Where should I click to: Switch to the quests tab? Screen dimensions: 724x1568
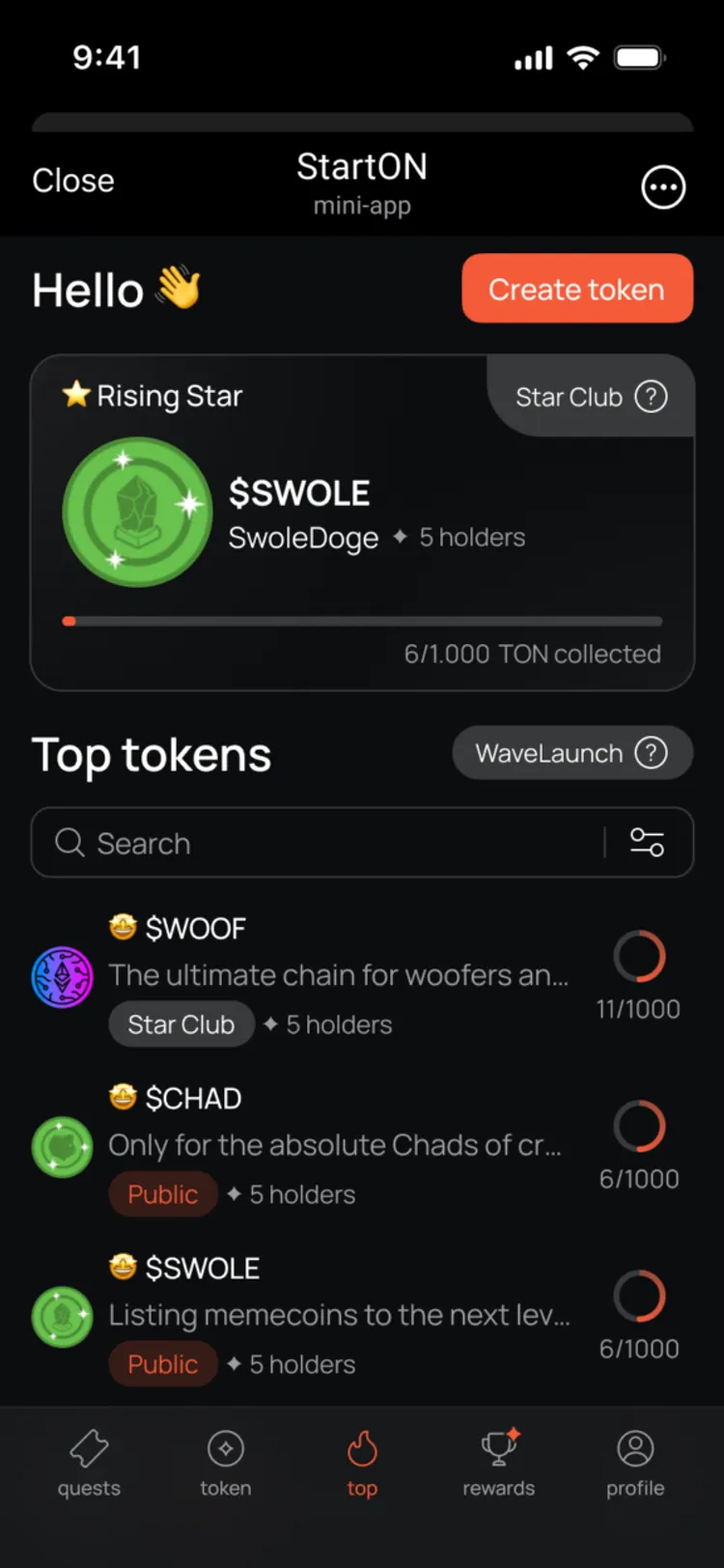pyautogui.click(x=89, y=1463)
